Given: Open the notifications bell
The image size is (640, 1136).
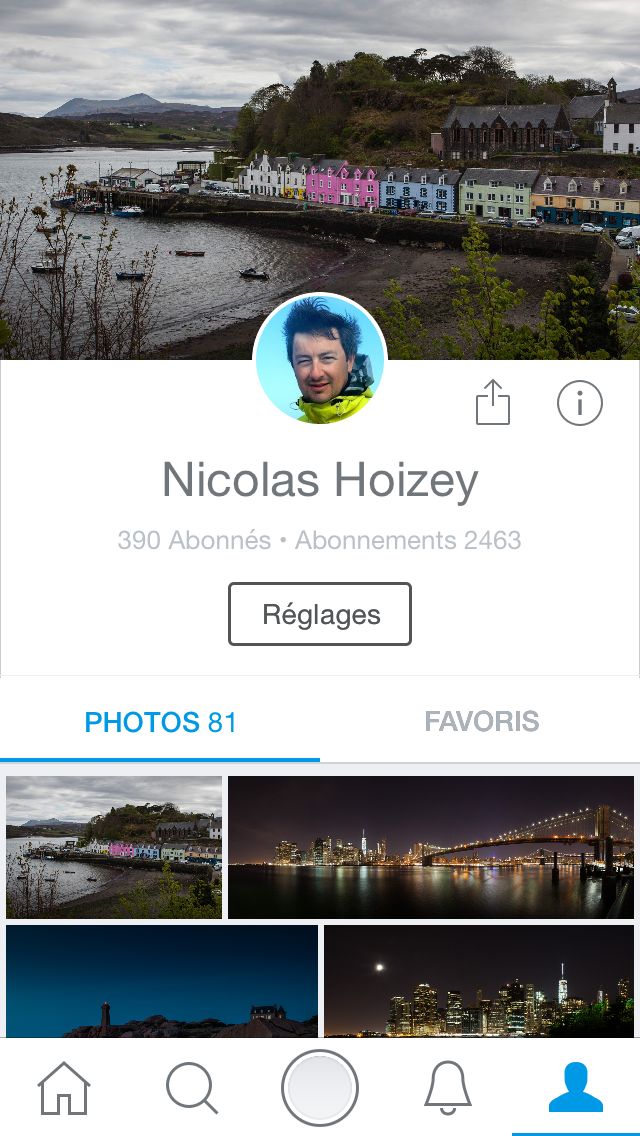Looking at the screenshot, I should pyautogui.click(x=448, y=1087).
